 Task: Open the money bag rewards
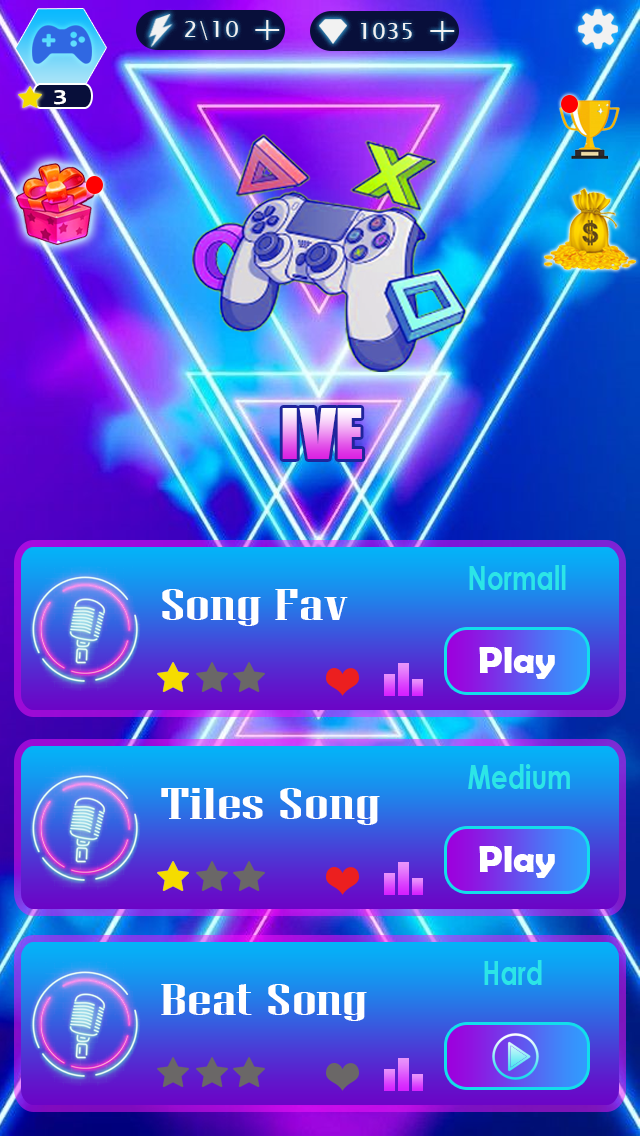point(589,232)
